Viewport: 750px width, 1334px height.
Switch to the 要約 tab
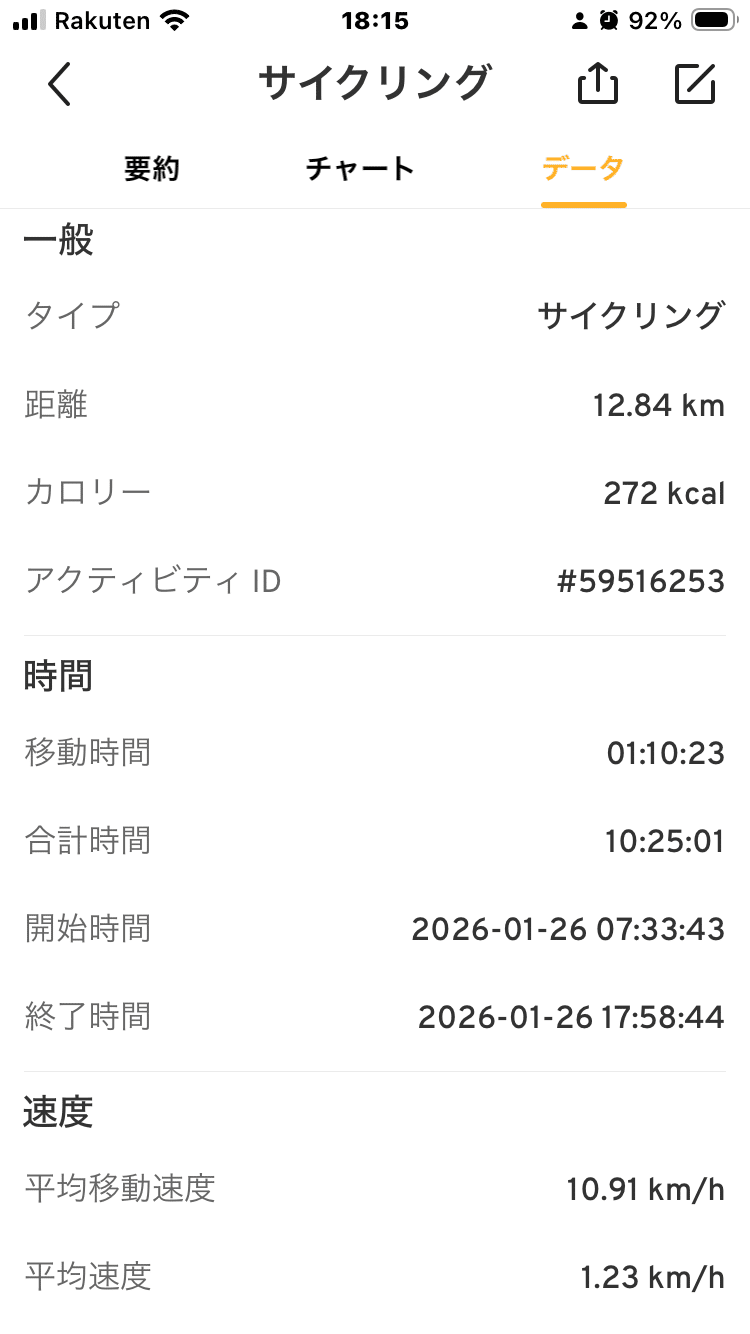click(152, 169)
